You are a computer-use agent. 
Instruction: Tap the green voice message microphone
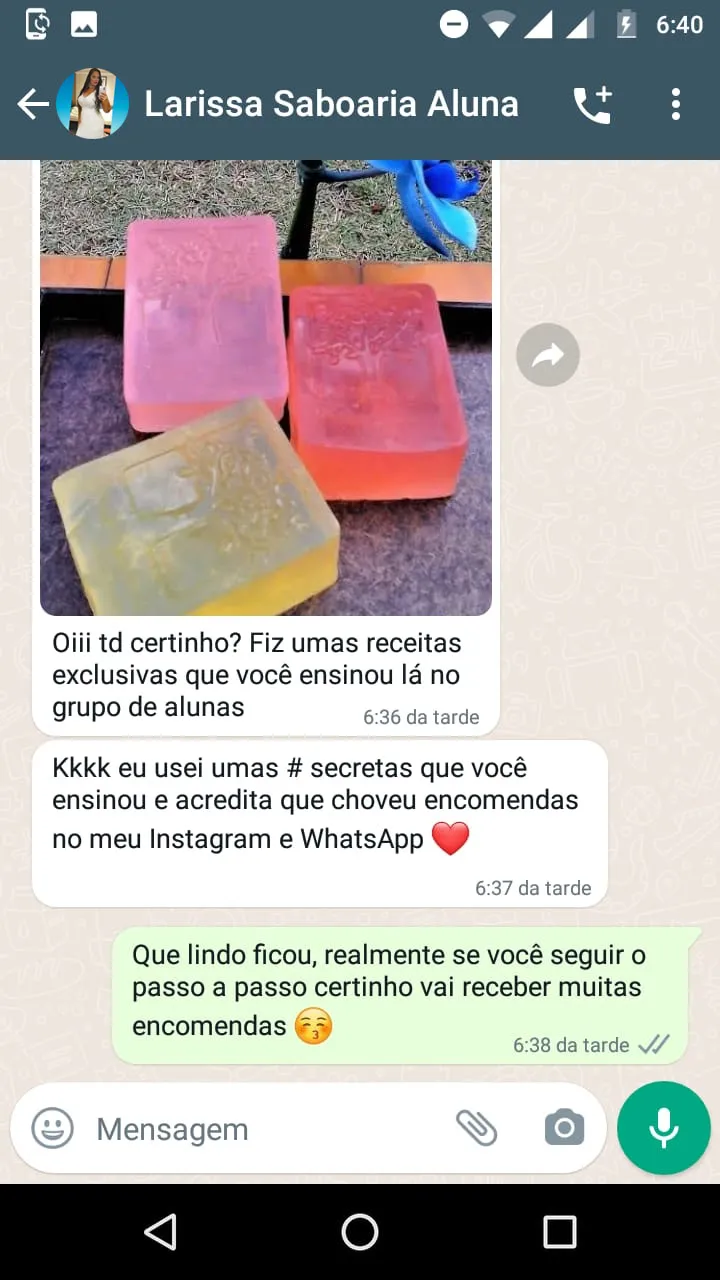click(x=663, y=1128)
